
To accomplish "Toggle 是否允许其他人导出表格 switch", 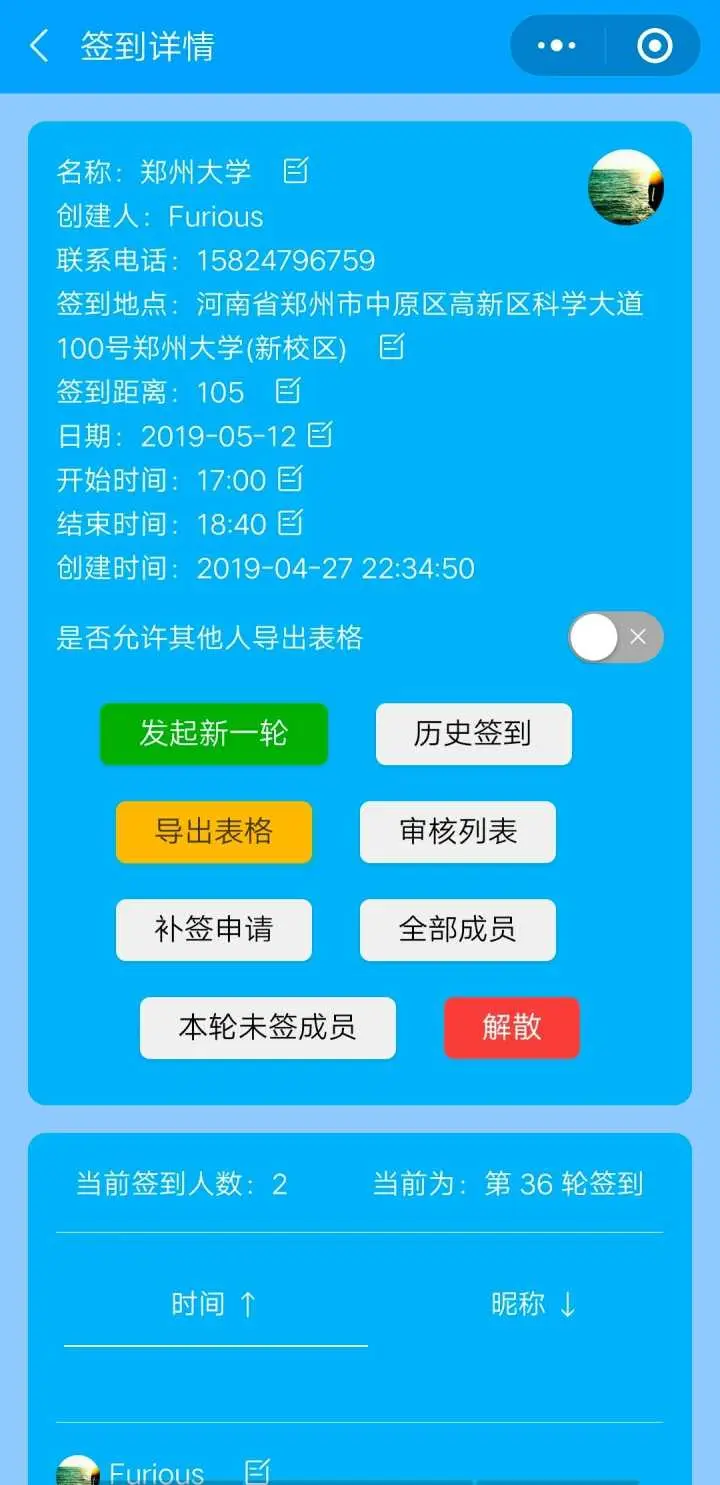I will pyautogui.click(x=615, y=637).
